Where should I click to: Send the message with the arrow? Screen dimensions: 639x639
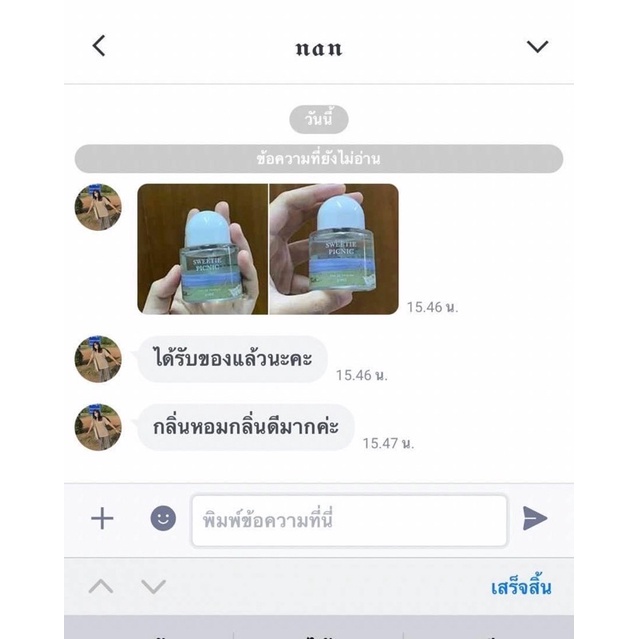(534, 518)
